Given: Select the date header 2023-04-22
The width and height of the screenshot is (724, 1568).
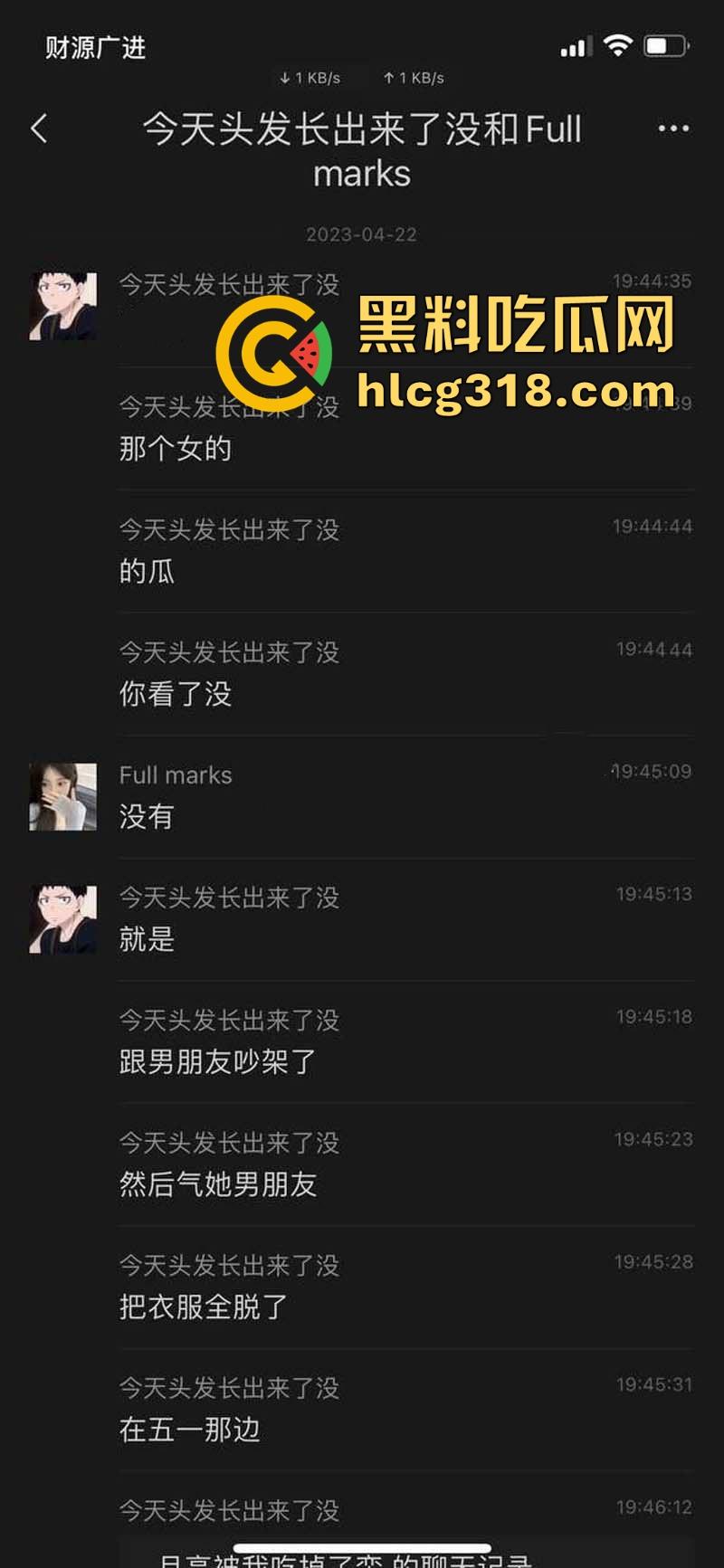Looking at the screenshot, I should [x=361, y=233].
